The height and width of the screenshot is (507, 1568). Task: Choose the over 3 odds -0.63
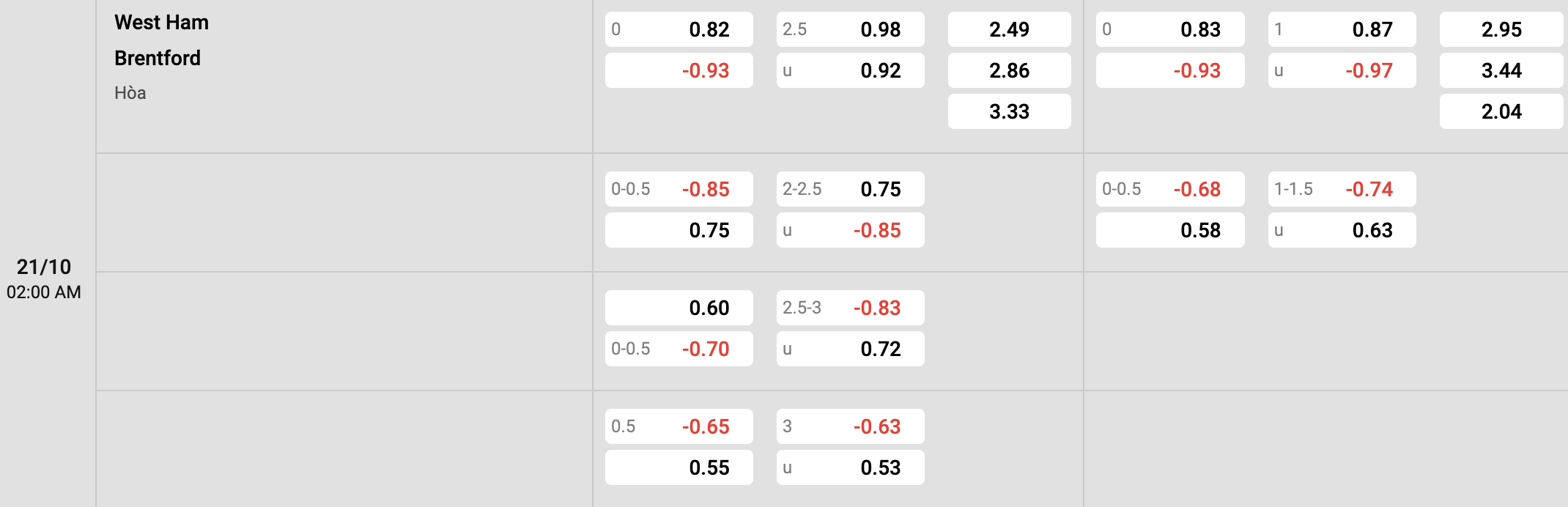click(x=850, y=426)
